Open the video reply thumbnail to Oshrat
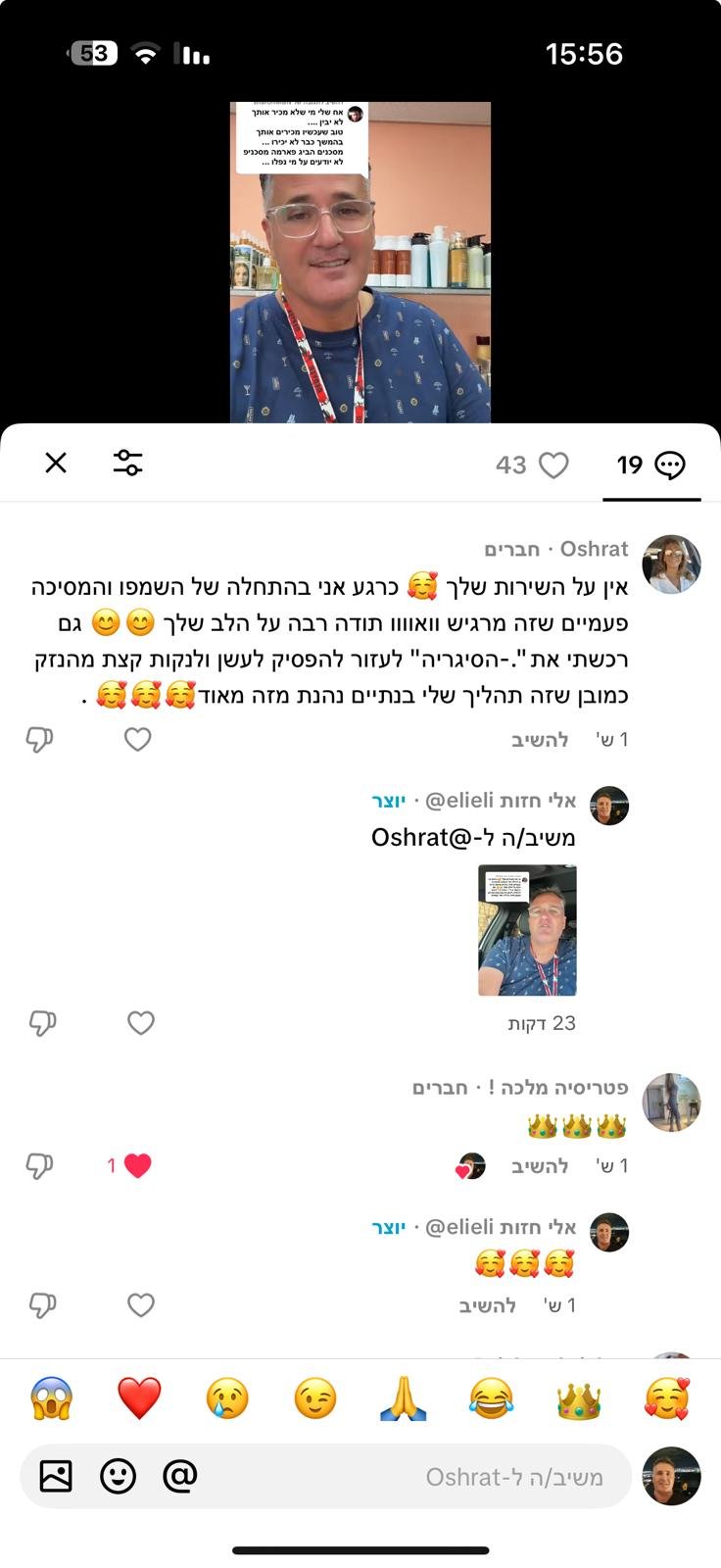The image size is (721, 1568). [x=527, y=930]
